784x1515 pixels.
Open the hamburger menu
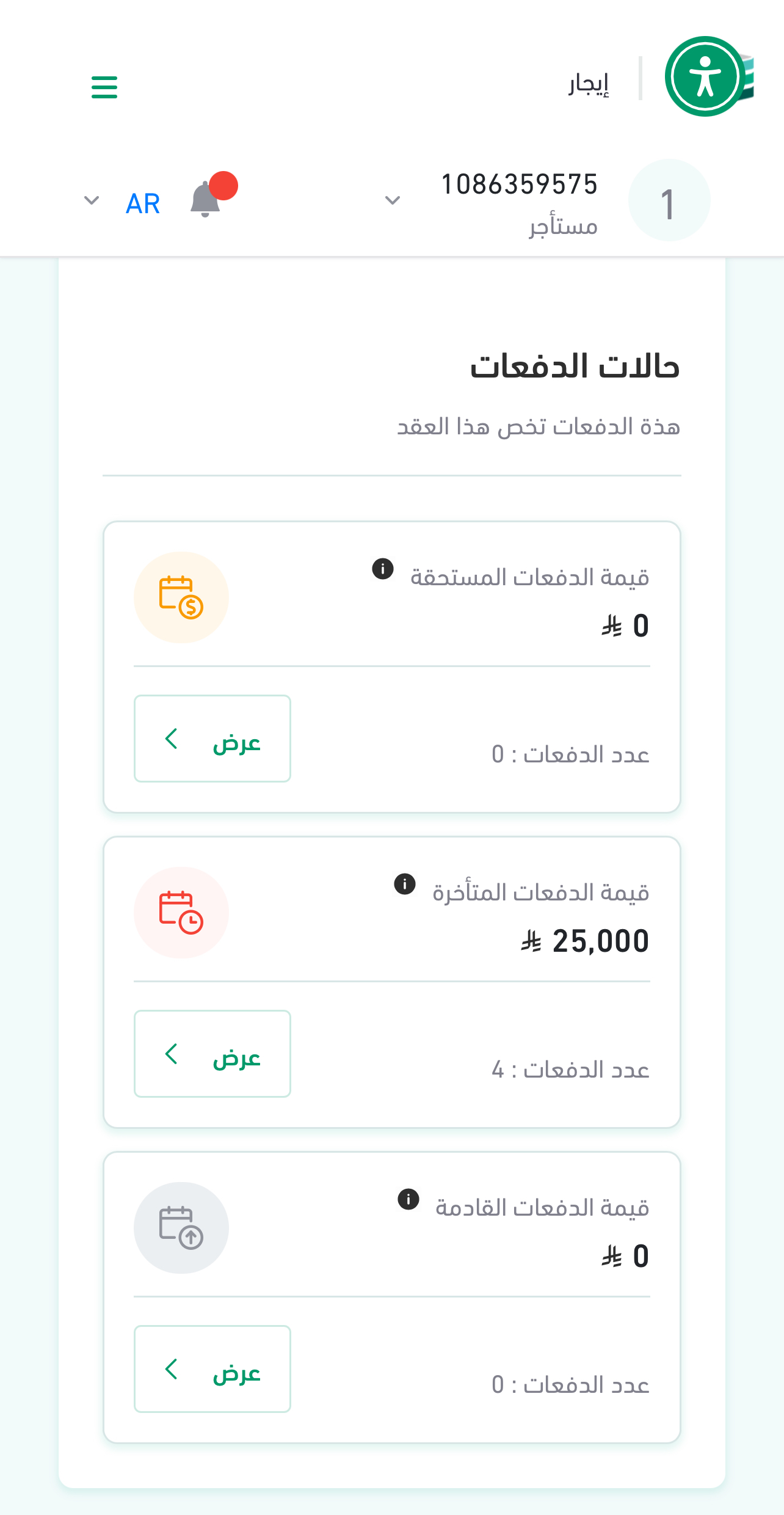[104, 87]
